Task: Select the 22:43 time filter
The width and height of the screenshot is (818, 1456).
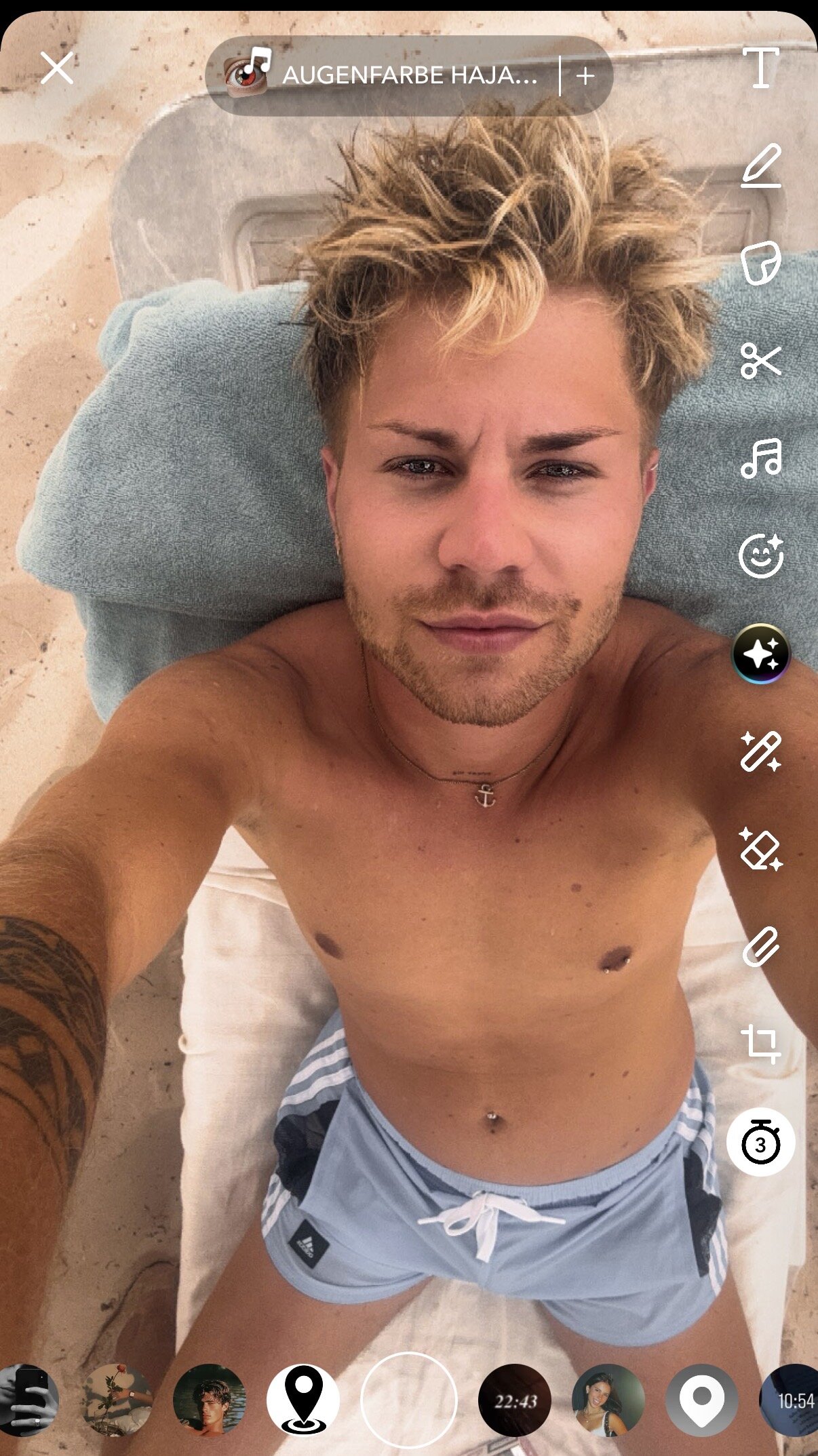Action: (x=515, y=1400)
